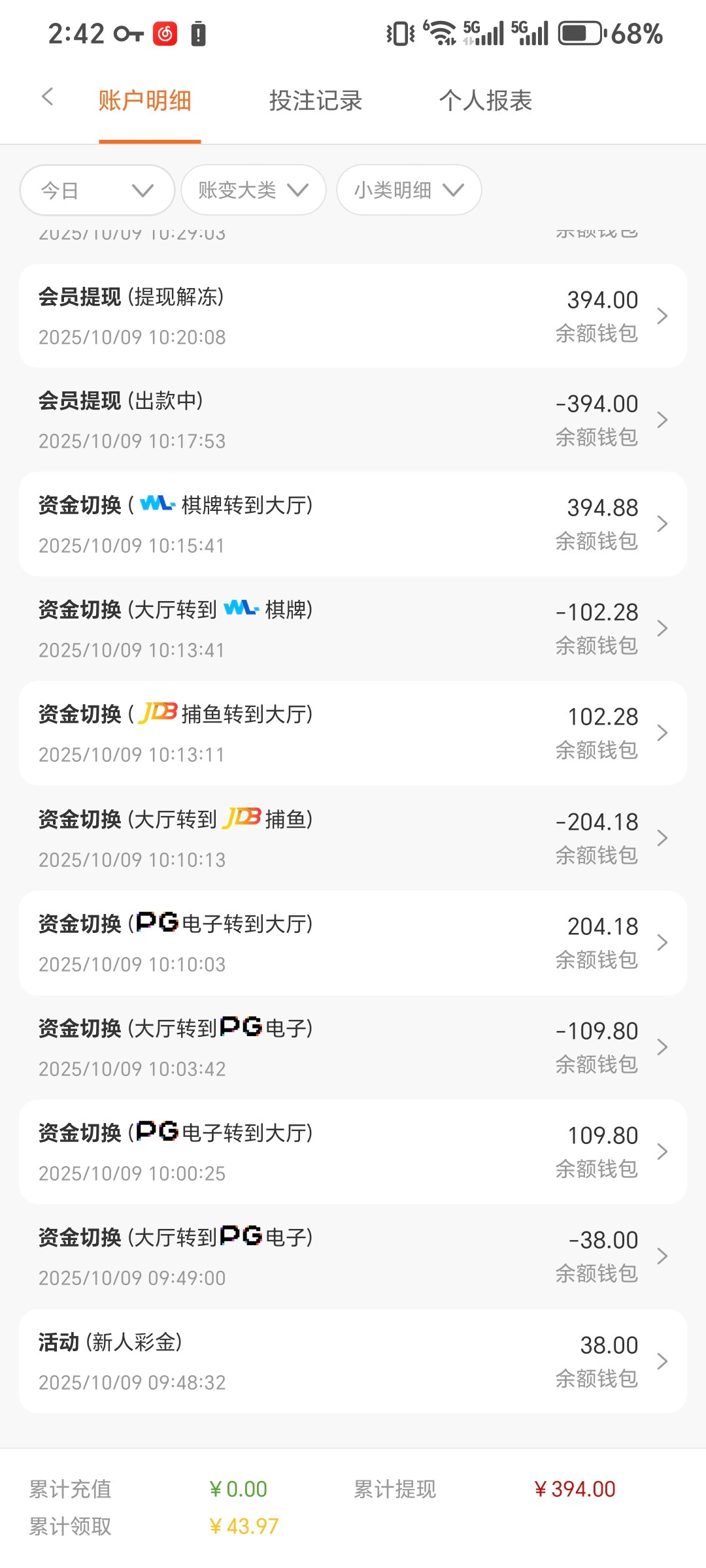Expand the 小类明细 filter dropdown

pos(409,190)
